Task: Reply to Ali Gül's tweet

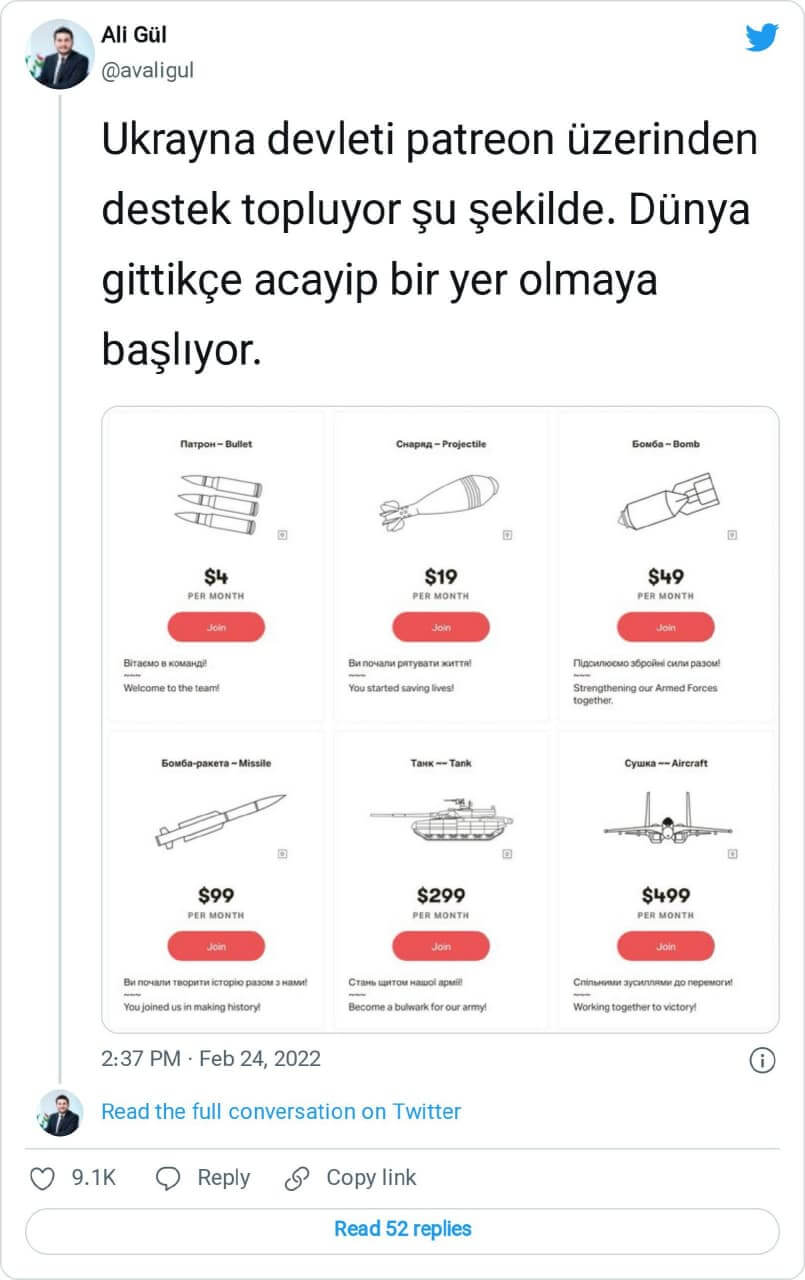Action: pyautogui.click(x=203, y=1178)
